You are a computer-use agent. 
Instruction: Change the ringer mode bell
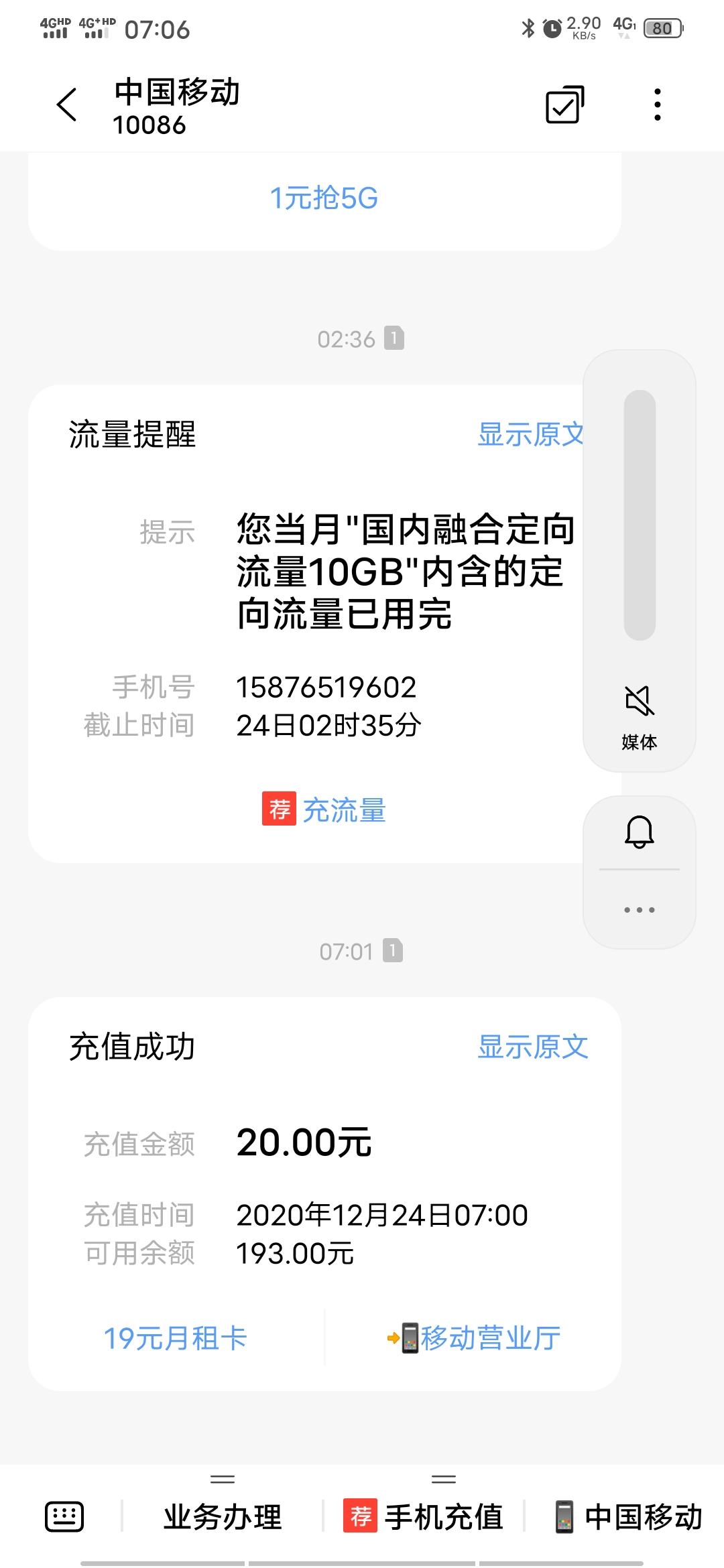coord(640,832)
